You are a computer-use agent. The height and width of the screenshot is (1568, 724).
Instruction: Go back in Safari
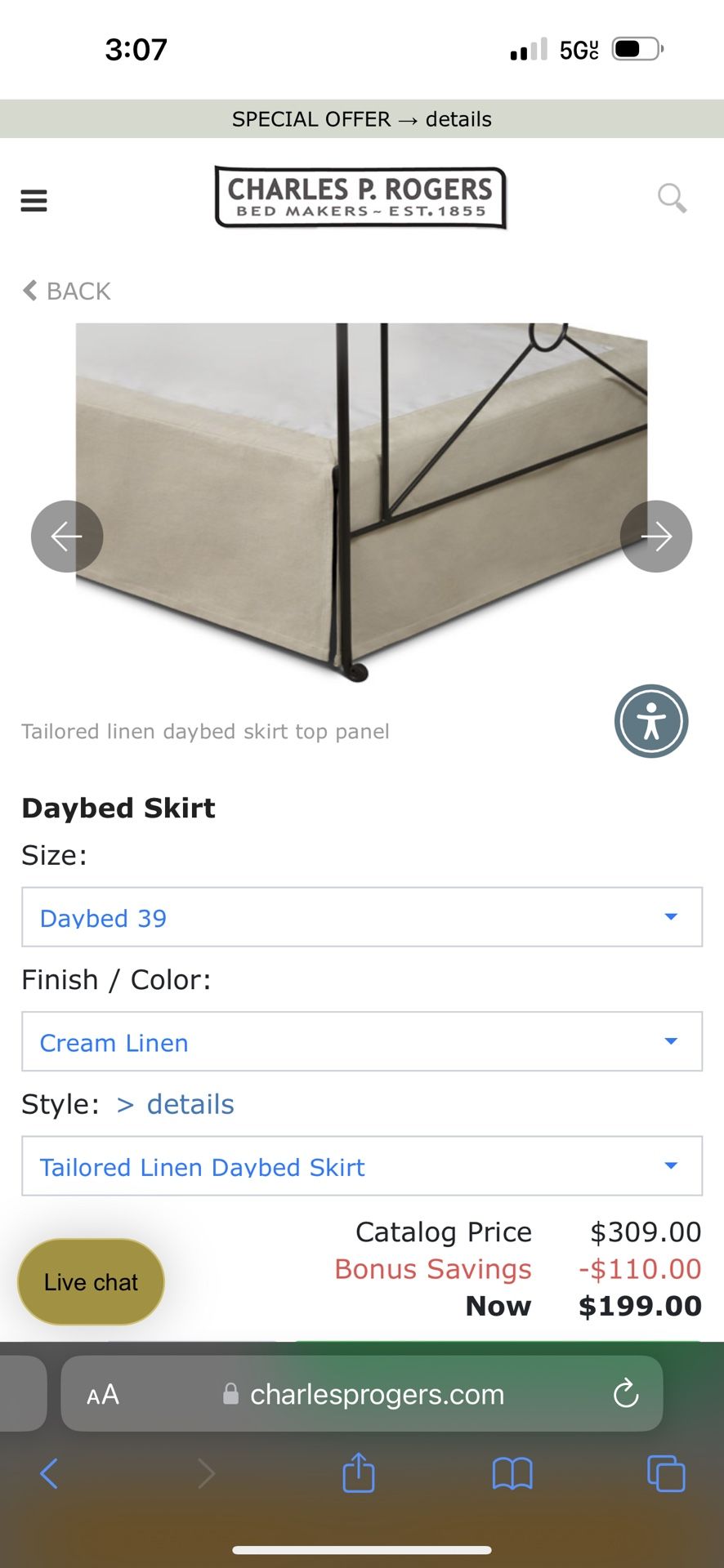click(x=49, y=1474)
